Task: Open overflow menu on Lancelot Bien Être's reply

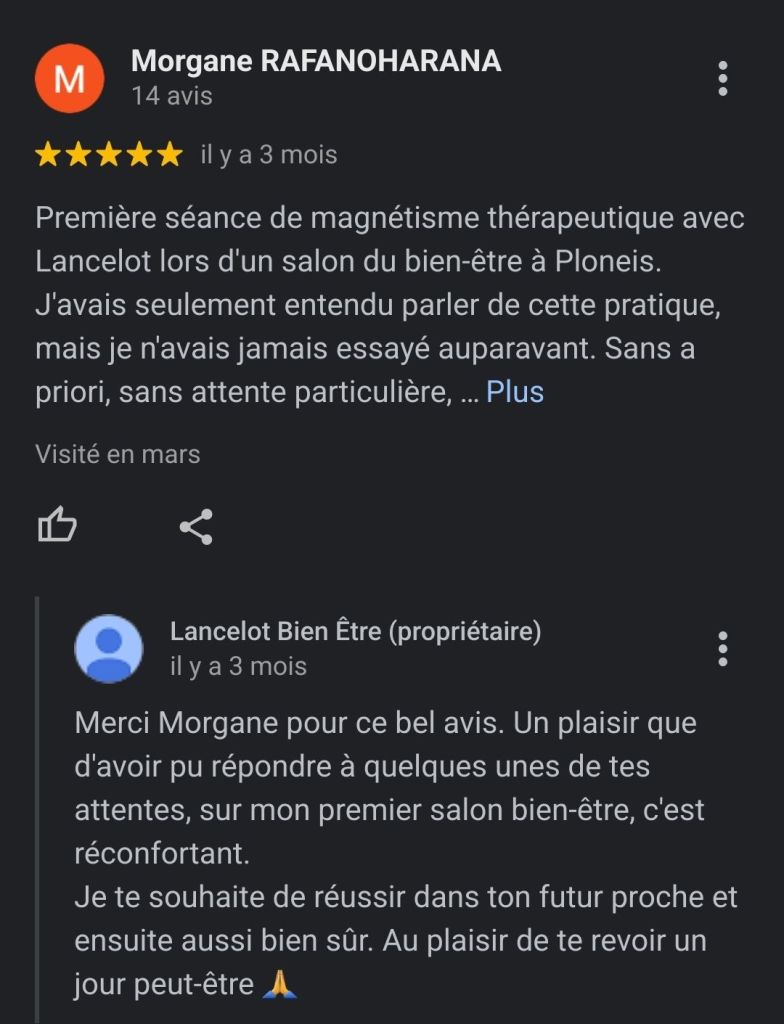Action: (722, 649)
